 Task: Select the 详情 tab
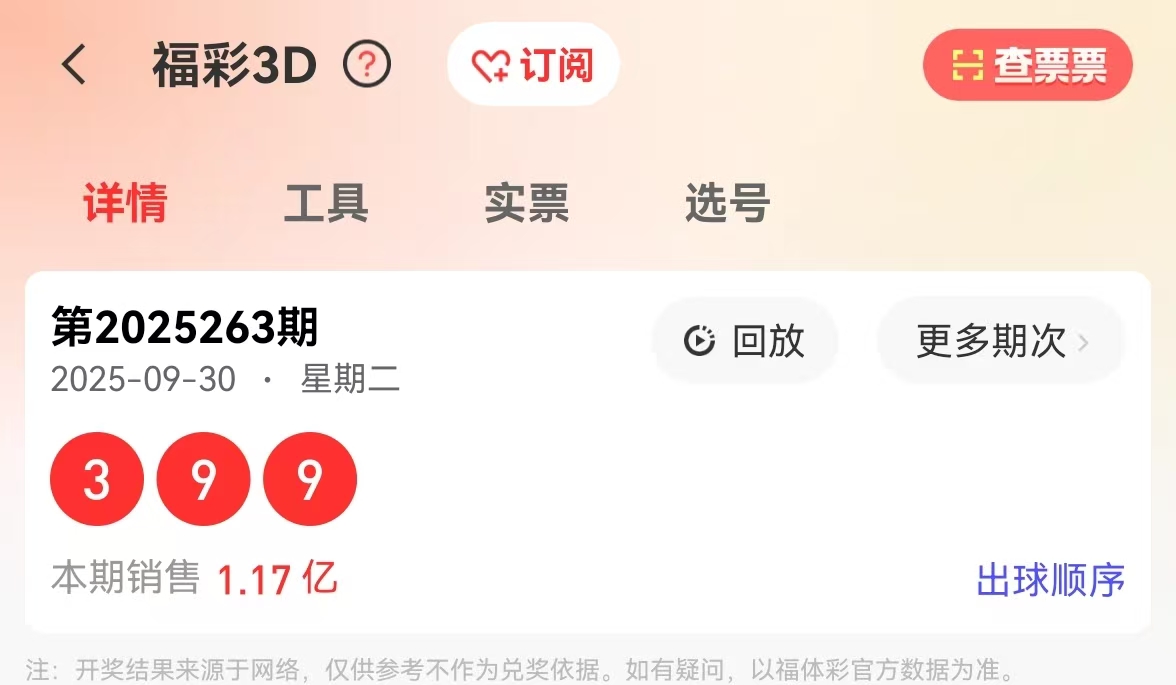pyautogui.click(x=125, y=203)
